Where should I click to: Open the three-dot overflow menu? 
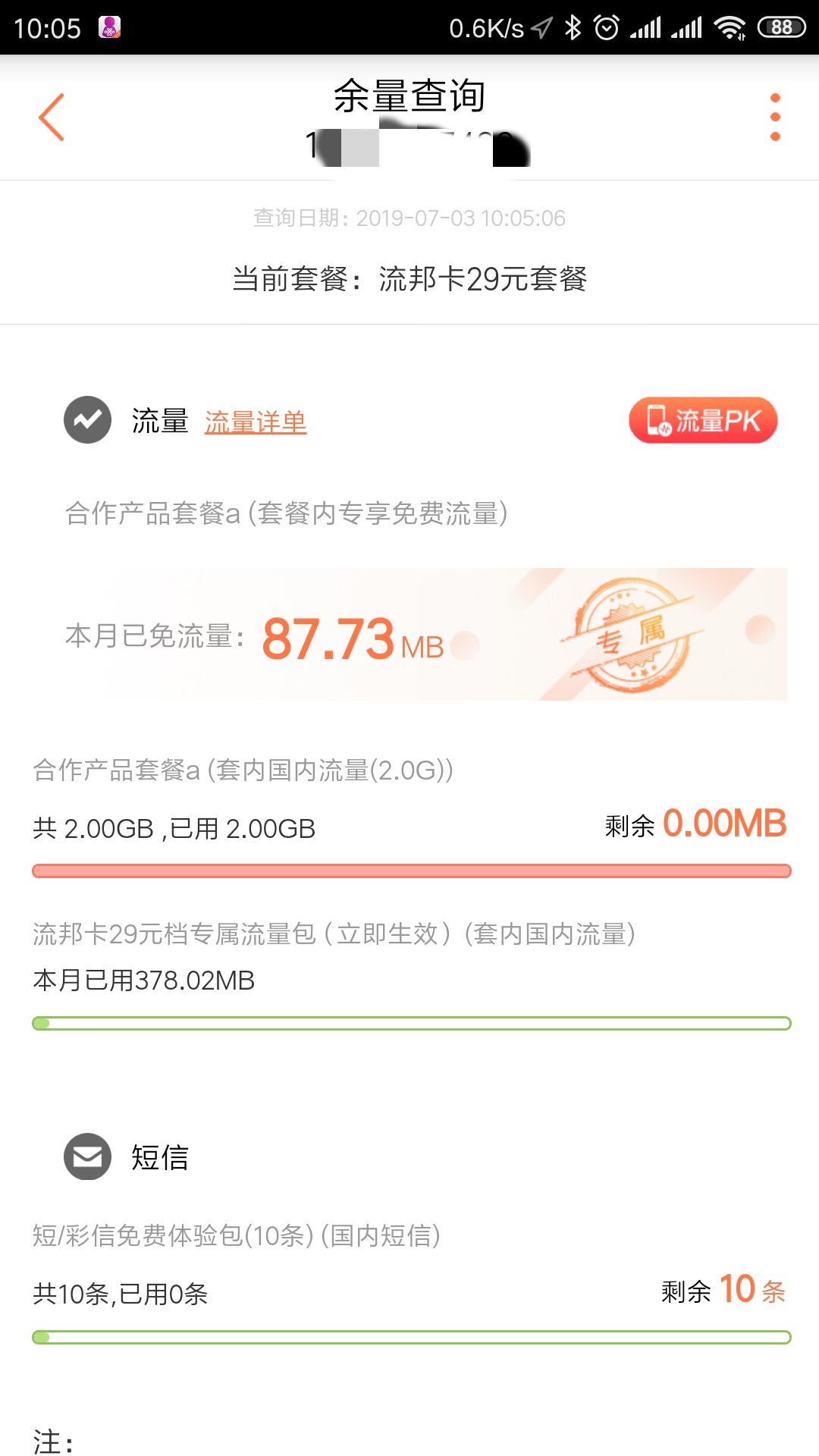774,118
